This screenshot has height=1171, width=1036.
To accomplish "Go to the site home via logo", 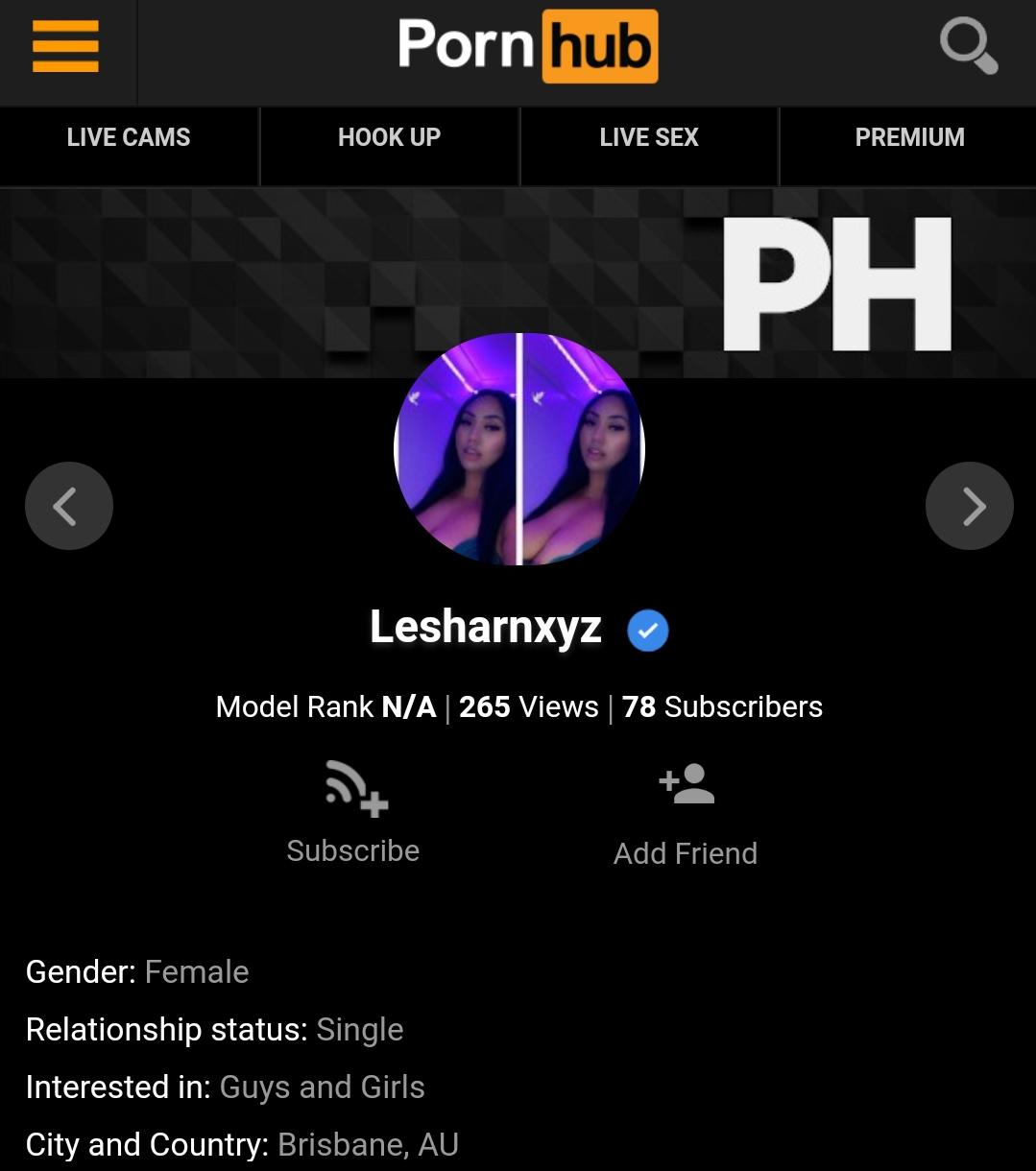I will point(528,46).
